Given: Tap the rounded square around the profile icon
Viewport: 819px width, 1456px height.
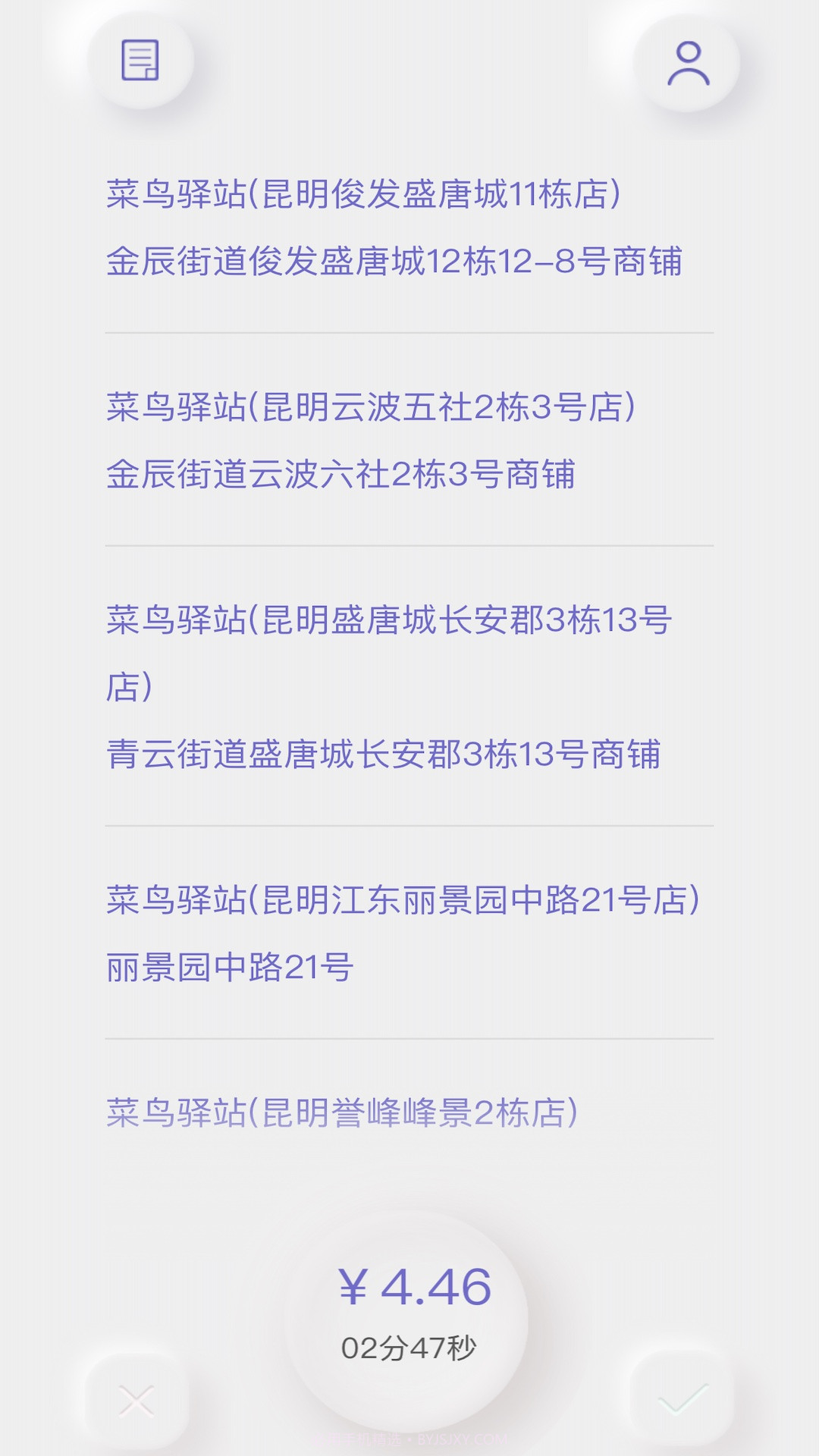Looking at the screenshot, I should (x=687, y=63).
